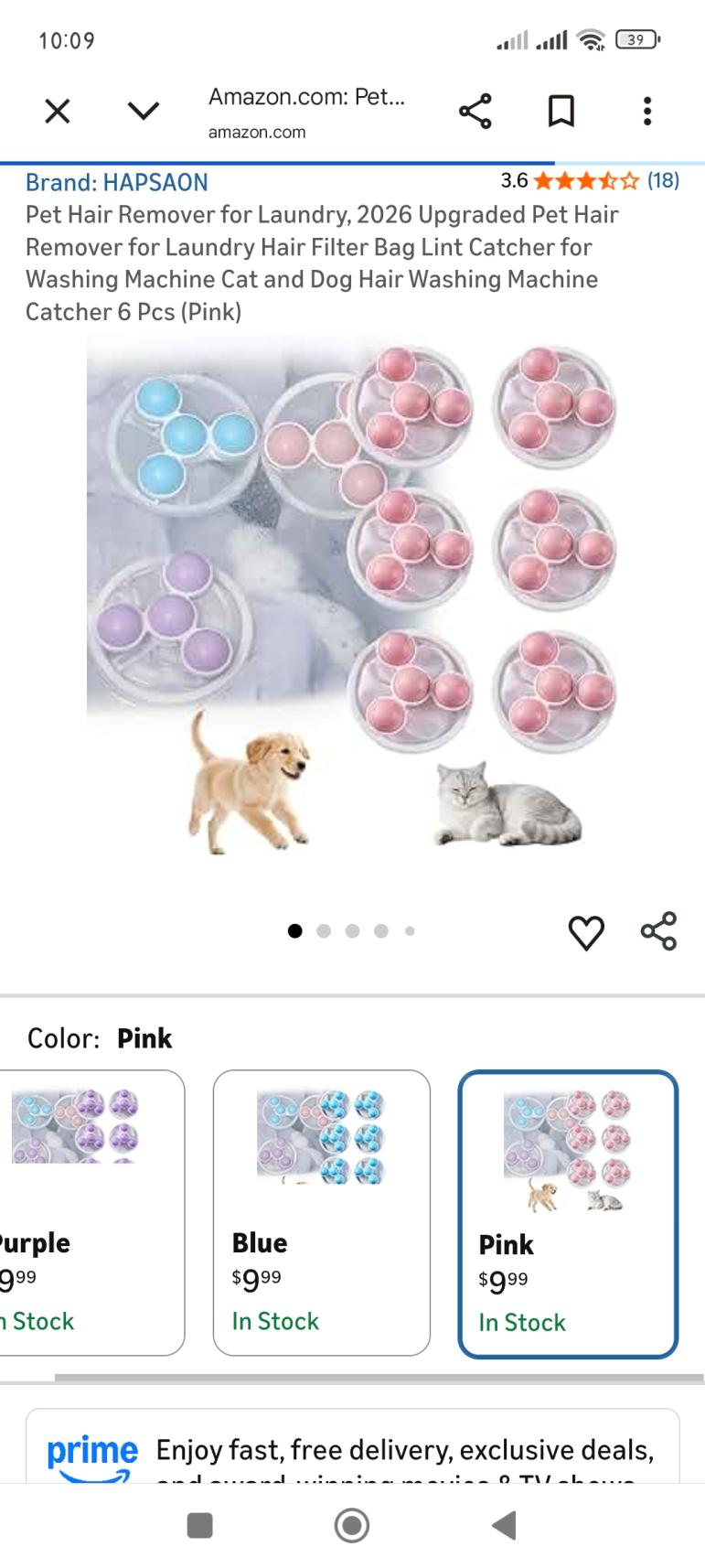This screenshot has width=705, height=1568.
Task: Visit the HAPSAON brand link
Action: pyautogui.click(x=117, y=182)
